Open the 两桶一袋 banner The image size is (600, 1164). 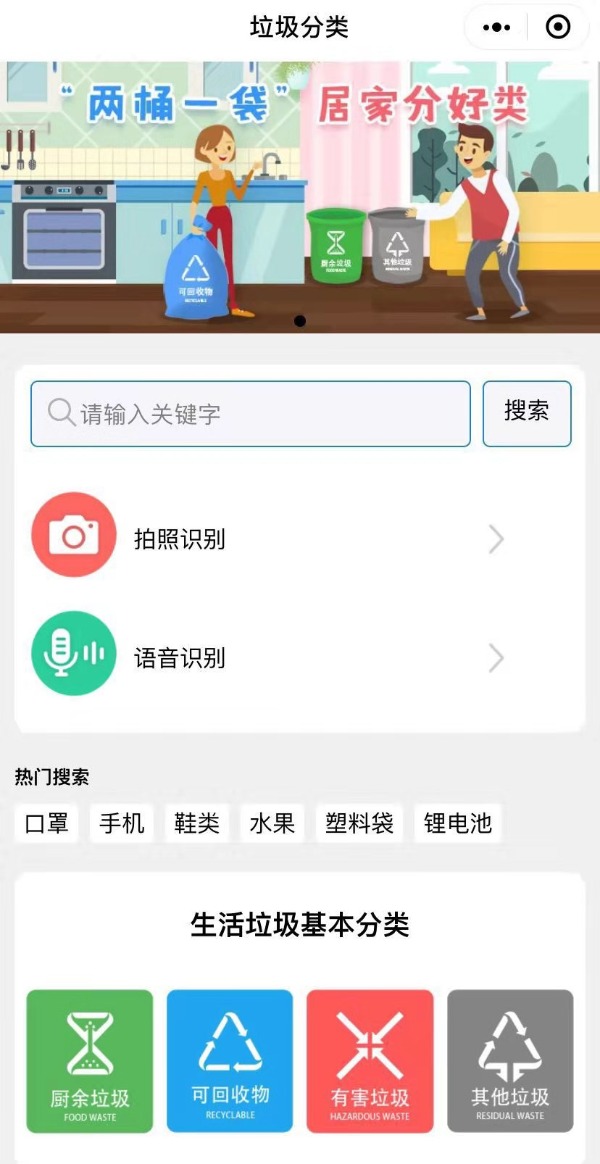pos(300,197)
